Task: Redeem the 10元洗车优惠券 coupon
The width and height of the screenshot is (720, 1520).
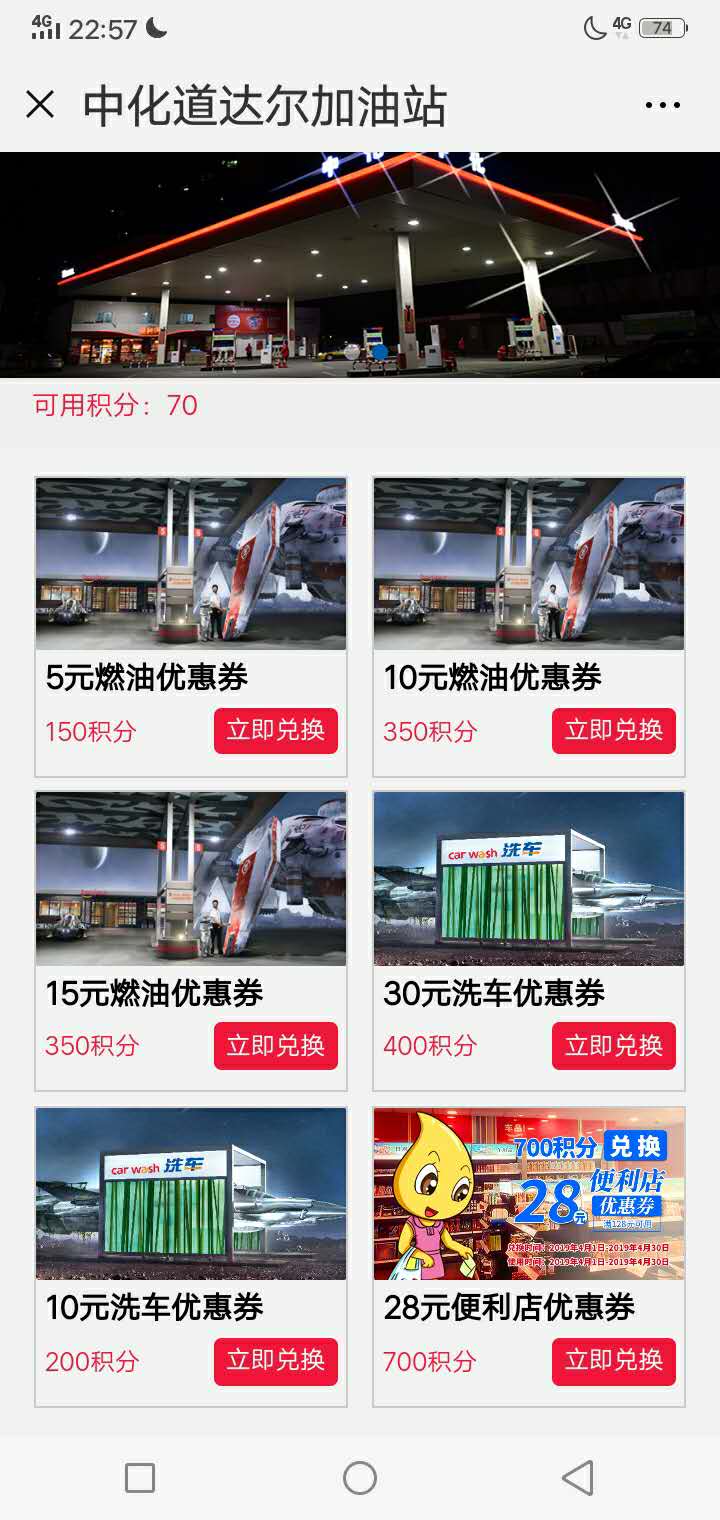Action: tap(275, 1362)
